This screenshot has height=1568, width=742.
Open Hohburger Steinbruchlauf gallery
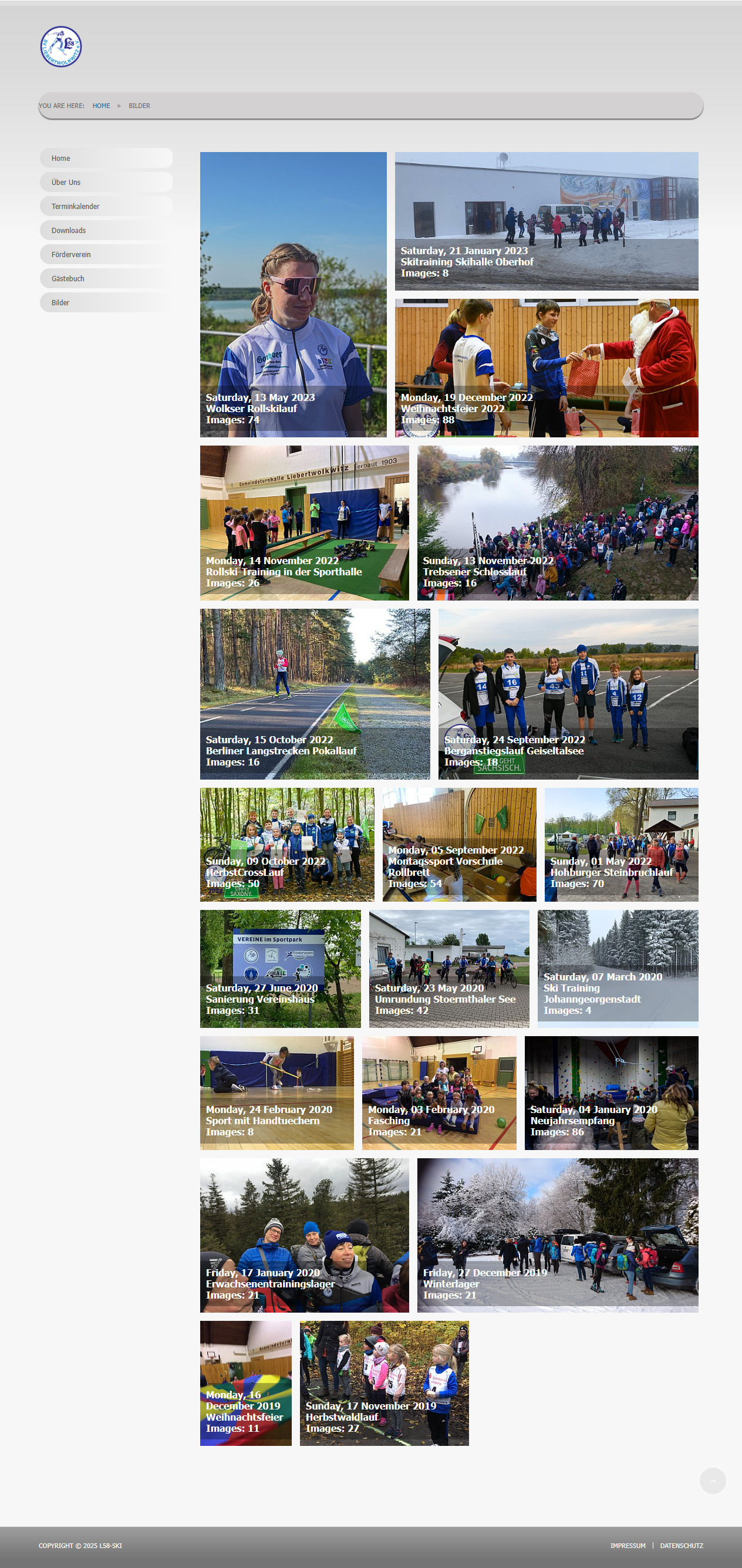(622, 844)
